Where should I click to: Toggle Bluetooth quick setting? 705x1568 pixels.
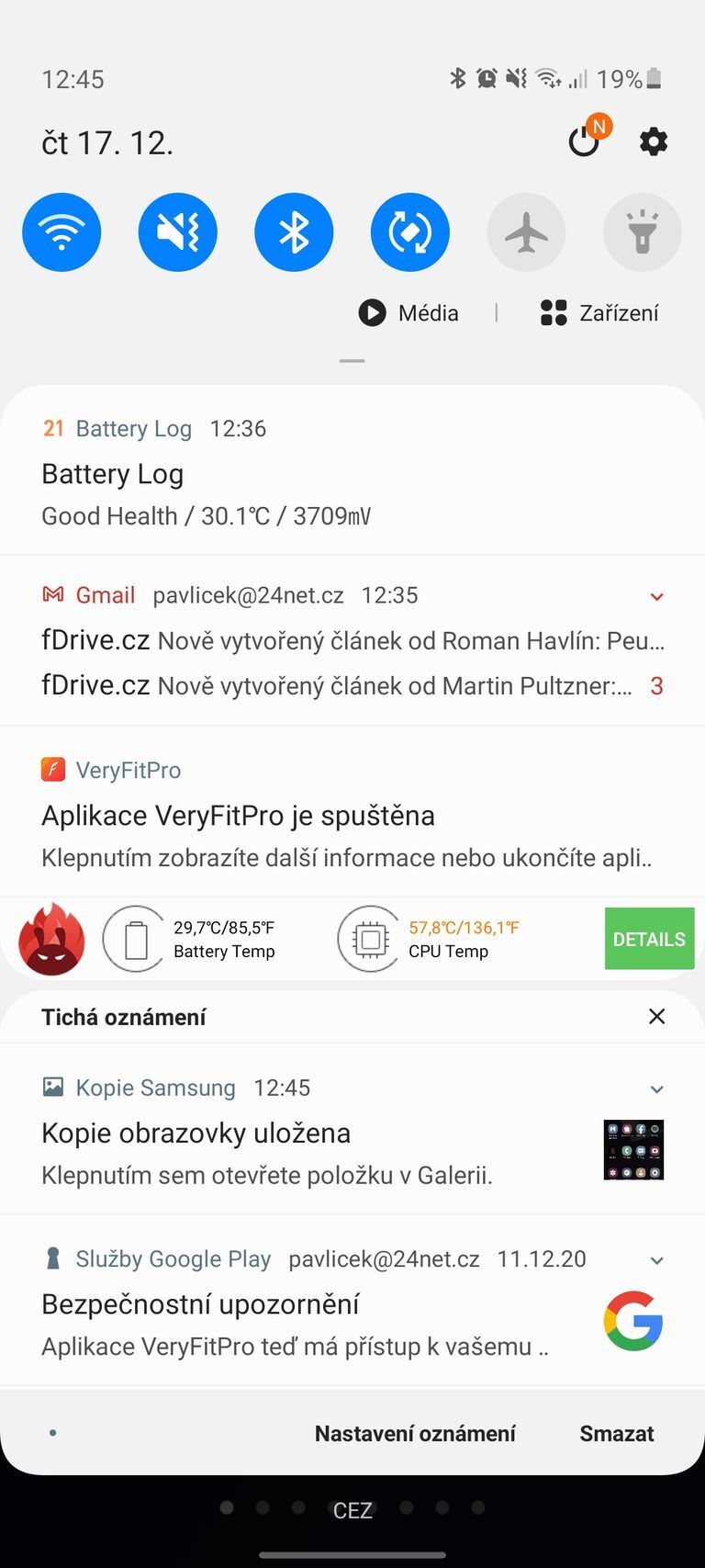(294, 231)
